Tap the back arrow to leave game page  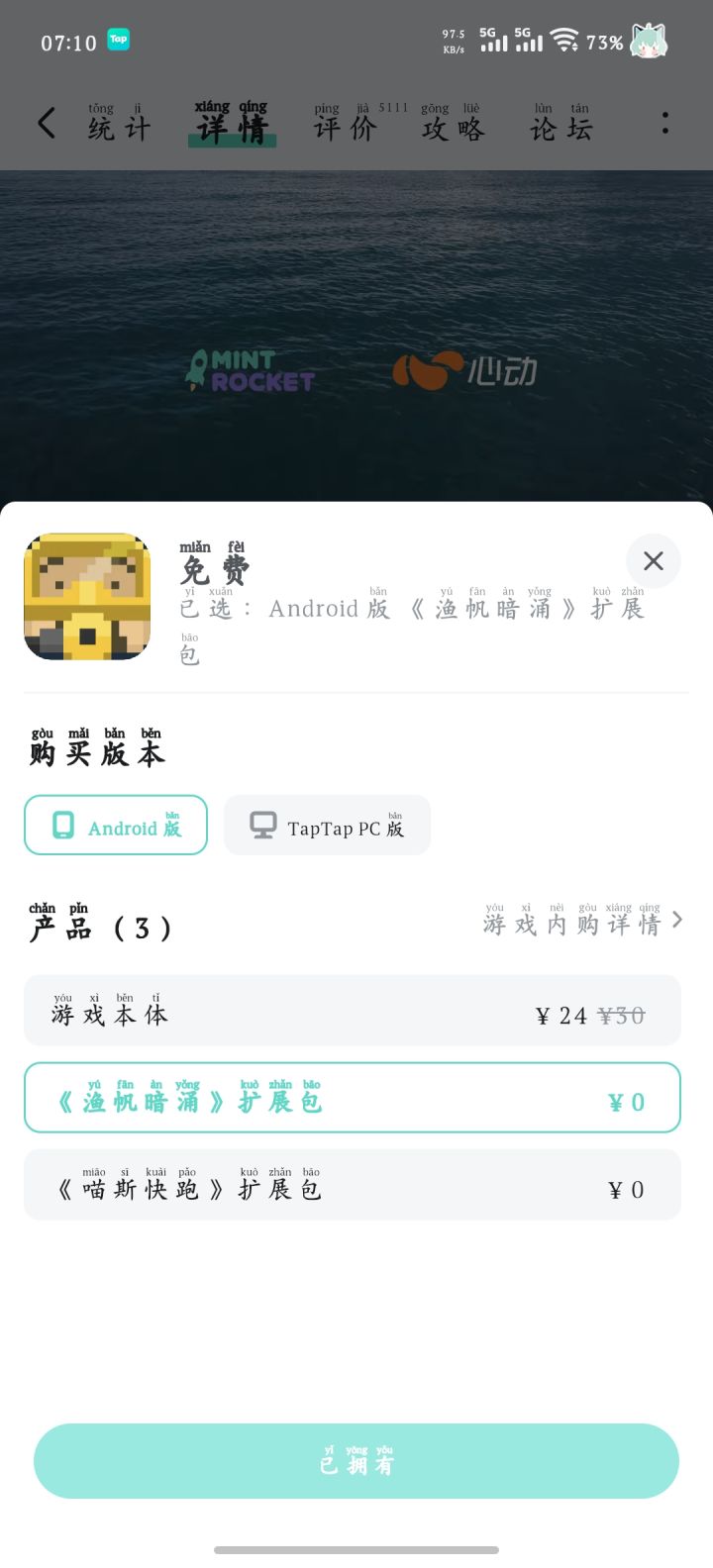[x=45, y=123]
